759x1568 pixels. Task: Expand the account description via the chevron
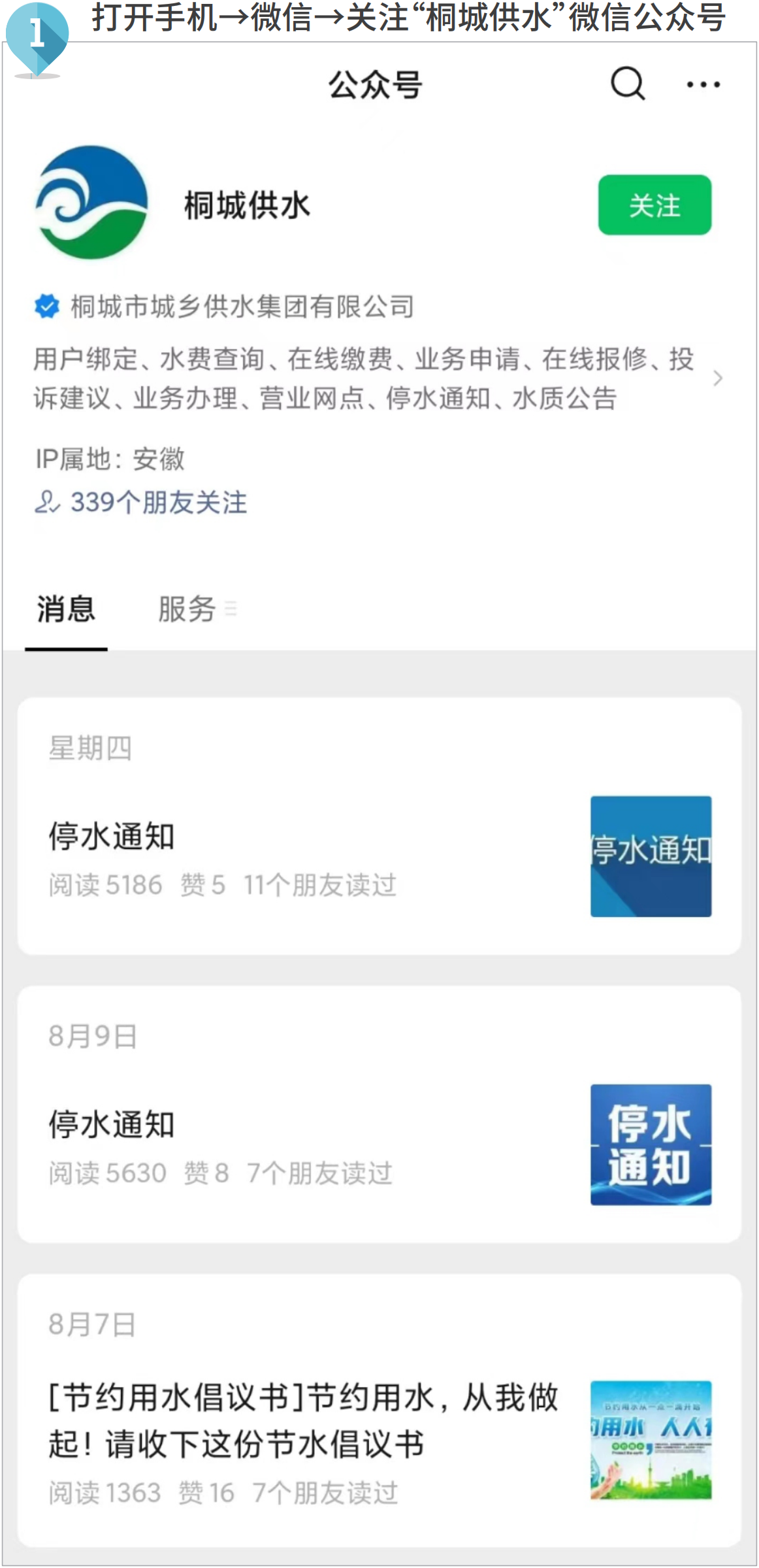719,379
